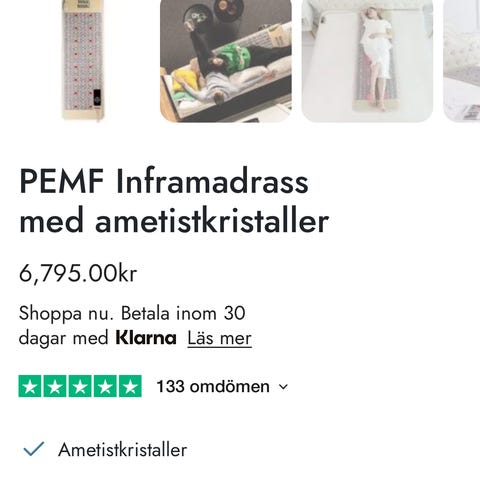Open the partially visible last gallery image

coord(462,61)
